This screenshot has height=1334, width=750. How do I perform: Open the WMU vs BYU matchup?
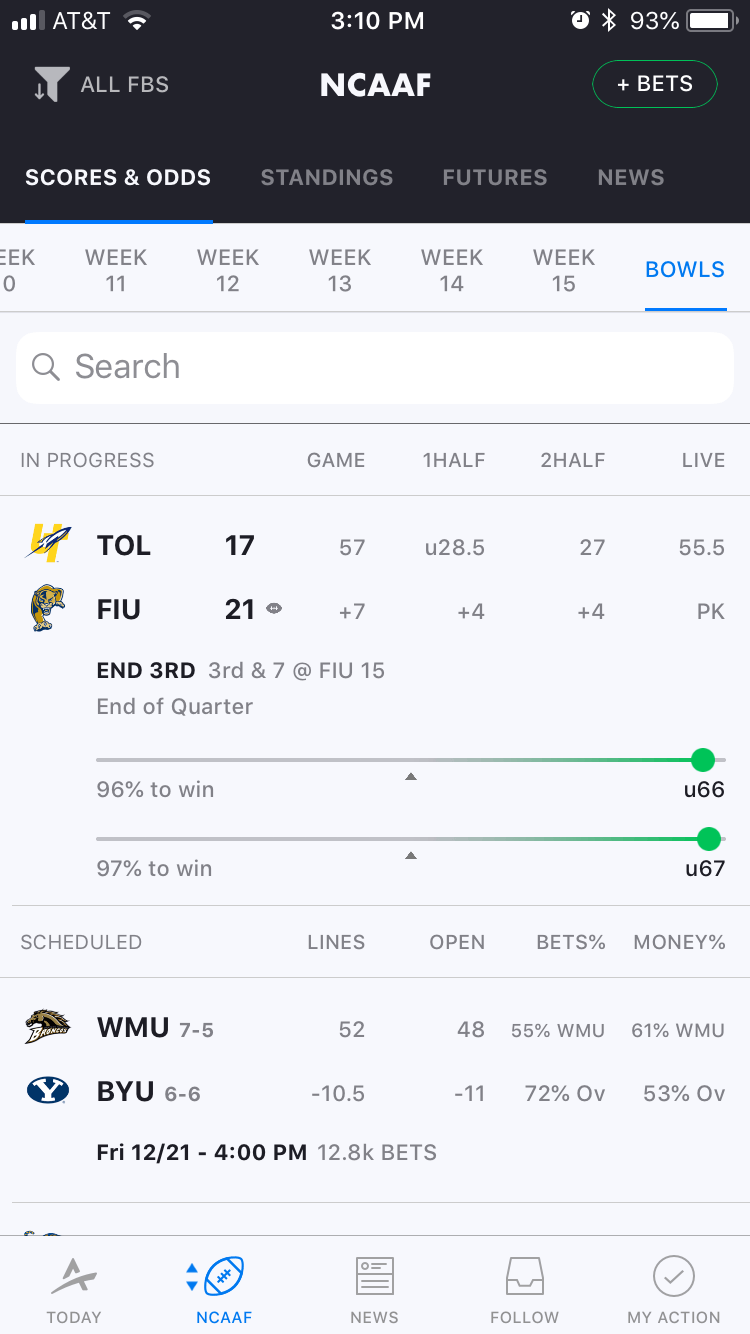(375, 1090)
